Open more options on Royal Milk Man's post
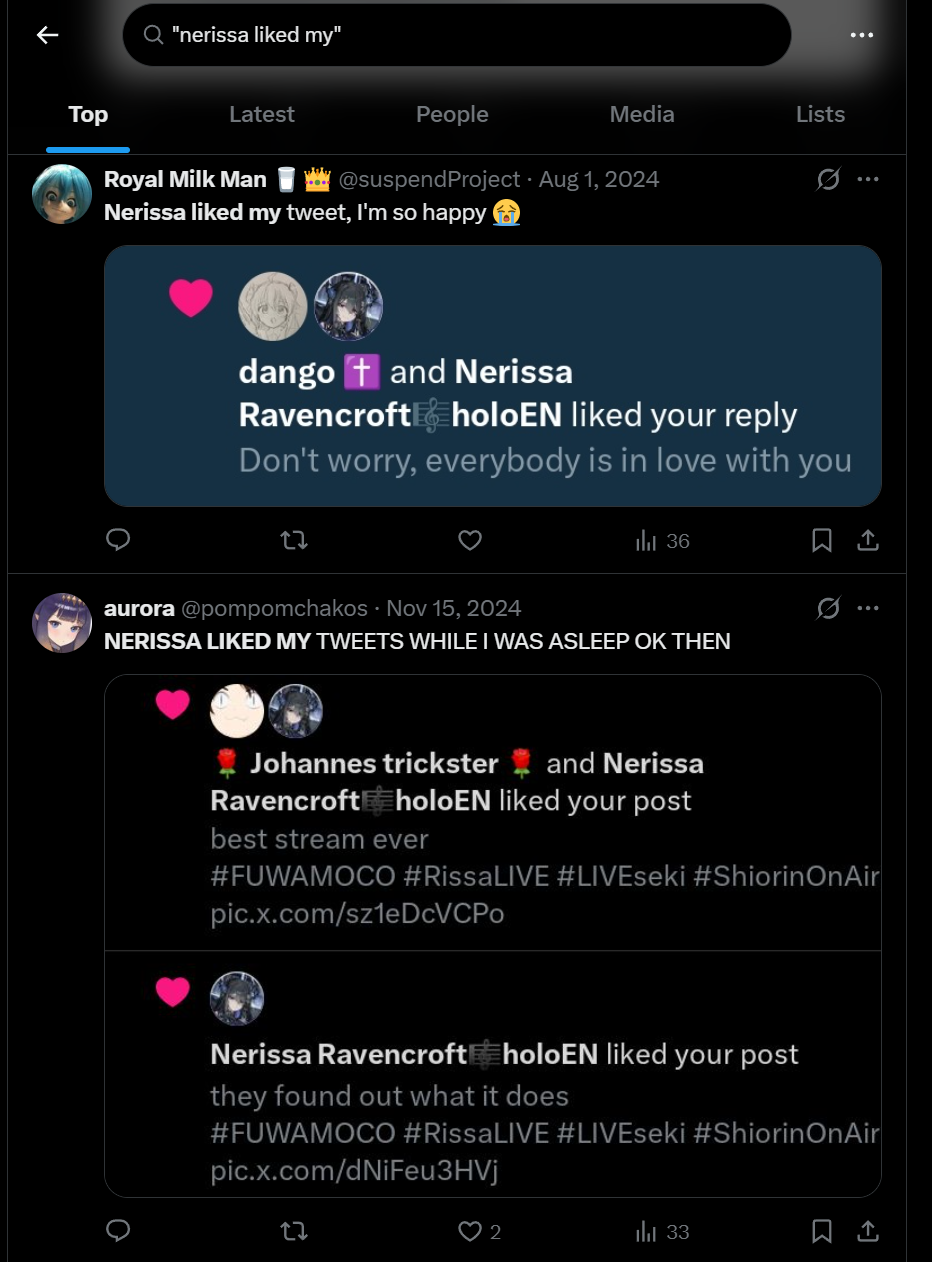This screenshot has height=1262, width=932. click(868, 179)
